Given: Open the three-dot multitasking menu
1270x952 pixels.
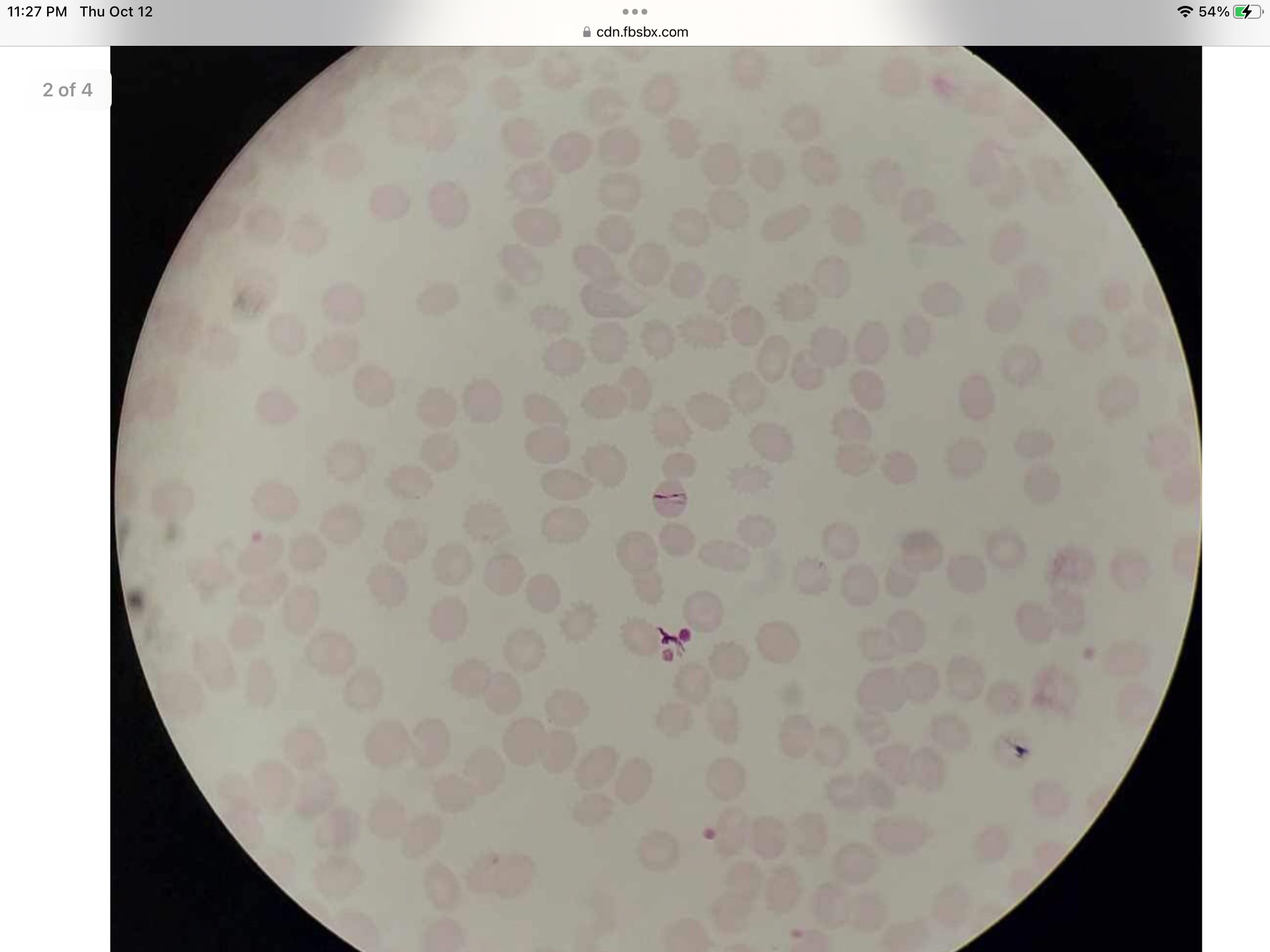Looking at the screenshot, I should 635,12.
